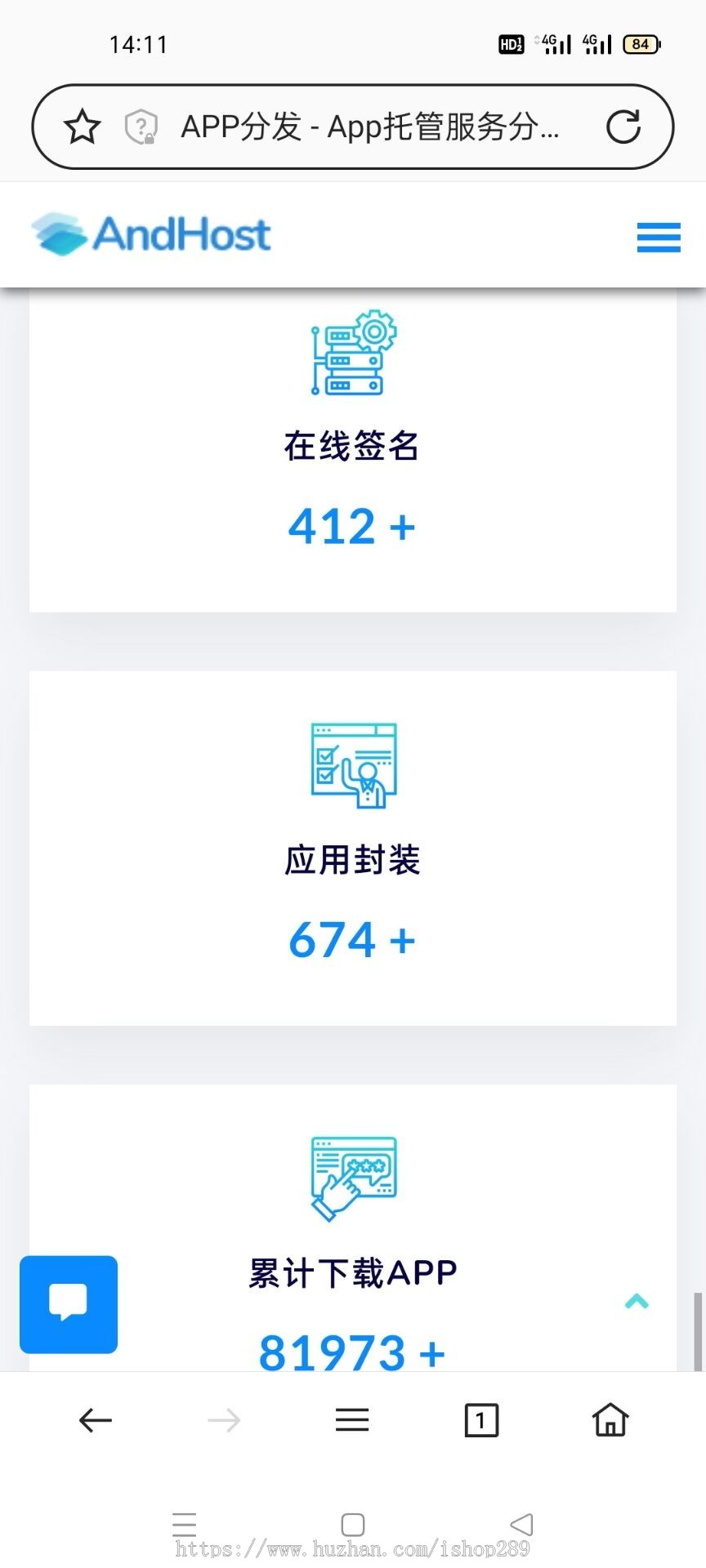Bookmark this page with the star icon
This screenshot has height=1568, width=706.
[83, 127]
